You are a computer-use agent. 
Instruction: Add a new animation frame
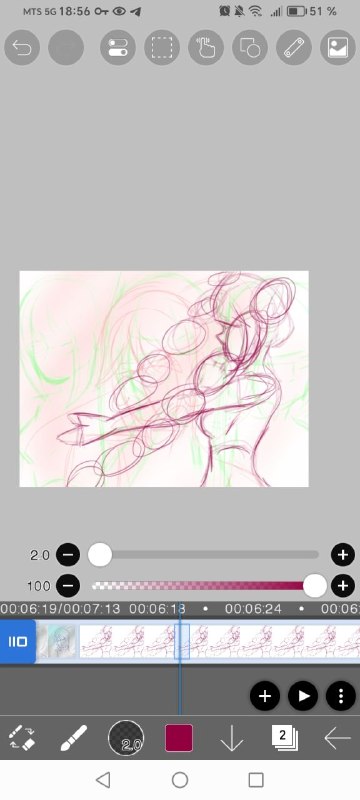click(x=265, y=696)
